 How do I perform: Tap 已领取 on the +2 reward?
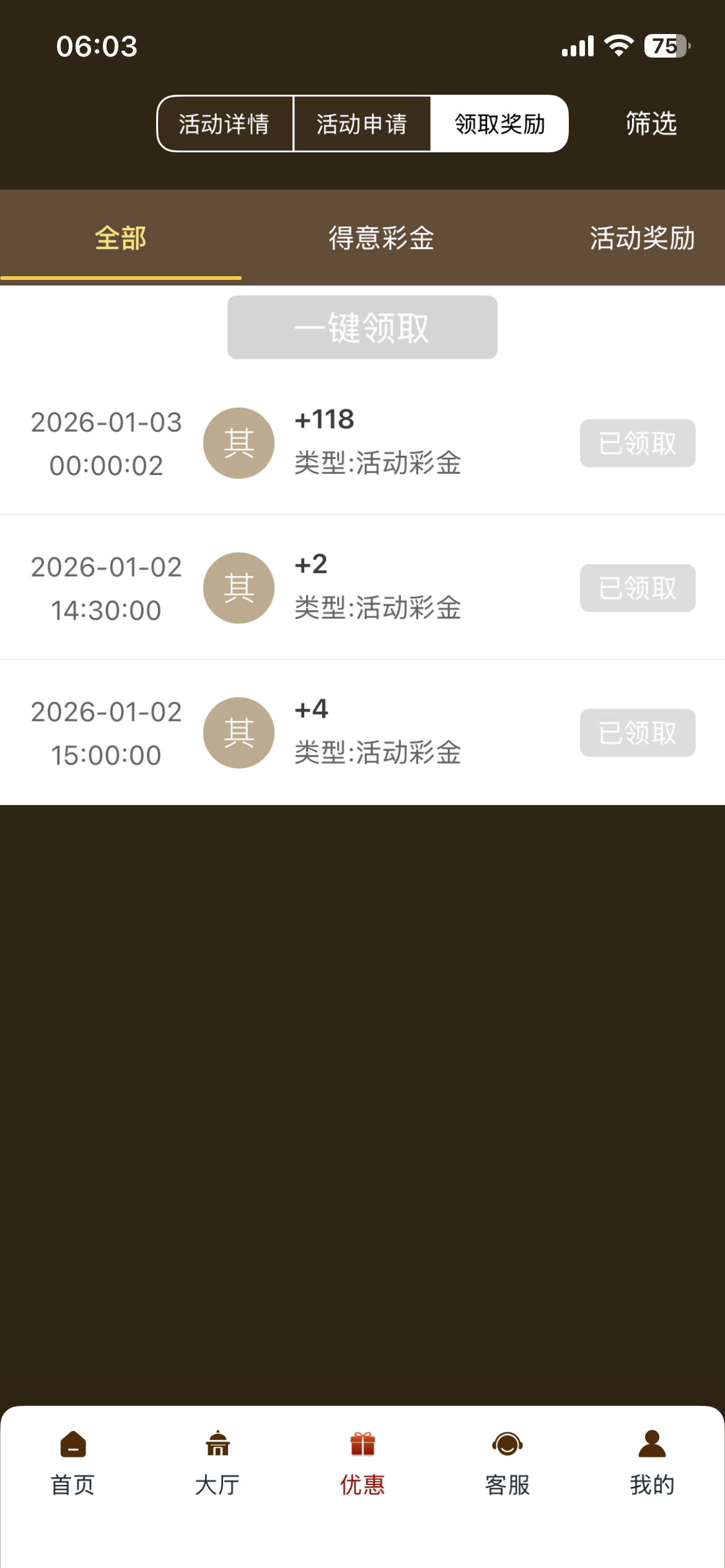(x=637, y=588)
